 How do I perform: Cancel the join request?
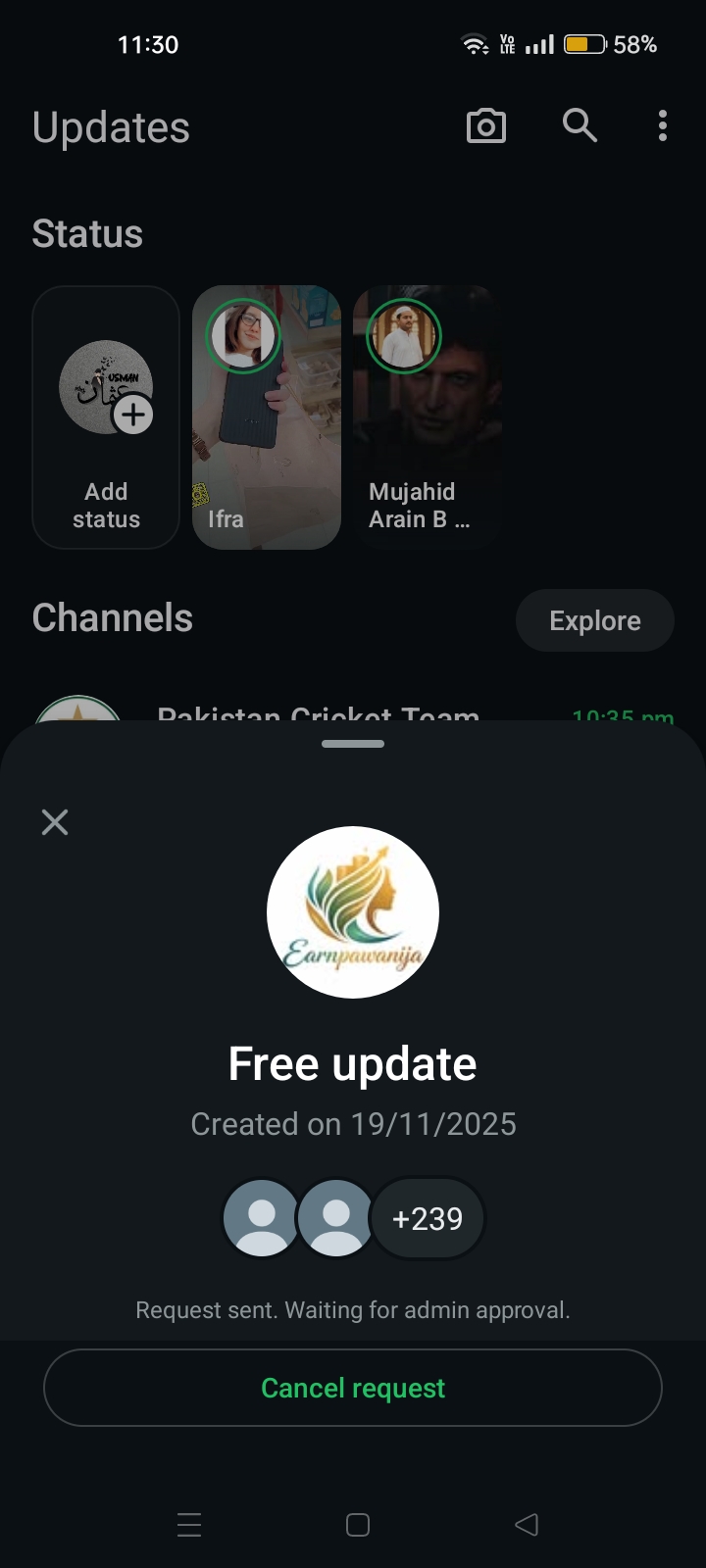coord(353,1388)
